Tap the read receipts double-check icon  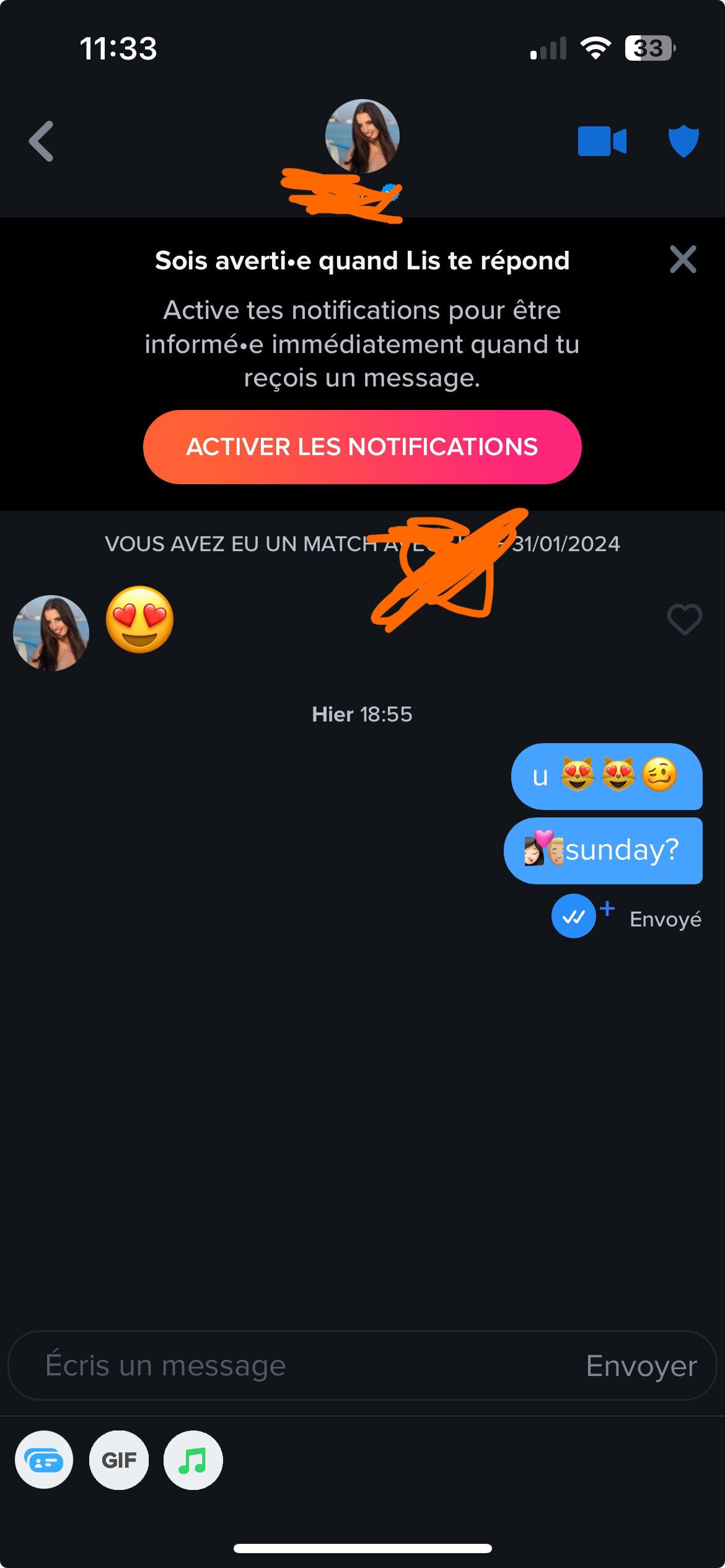pyautogui.click(x=574, y=916)
